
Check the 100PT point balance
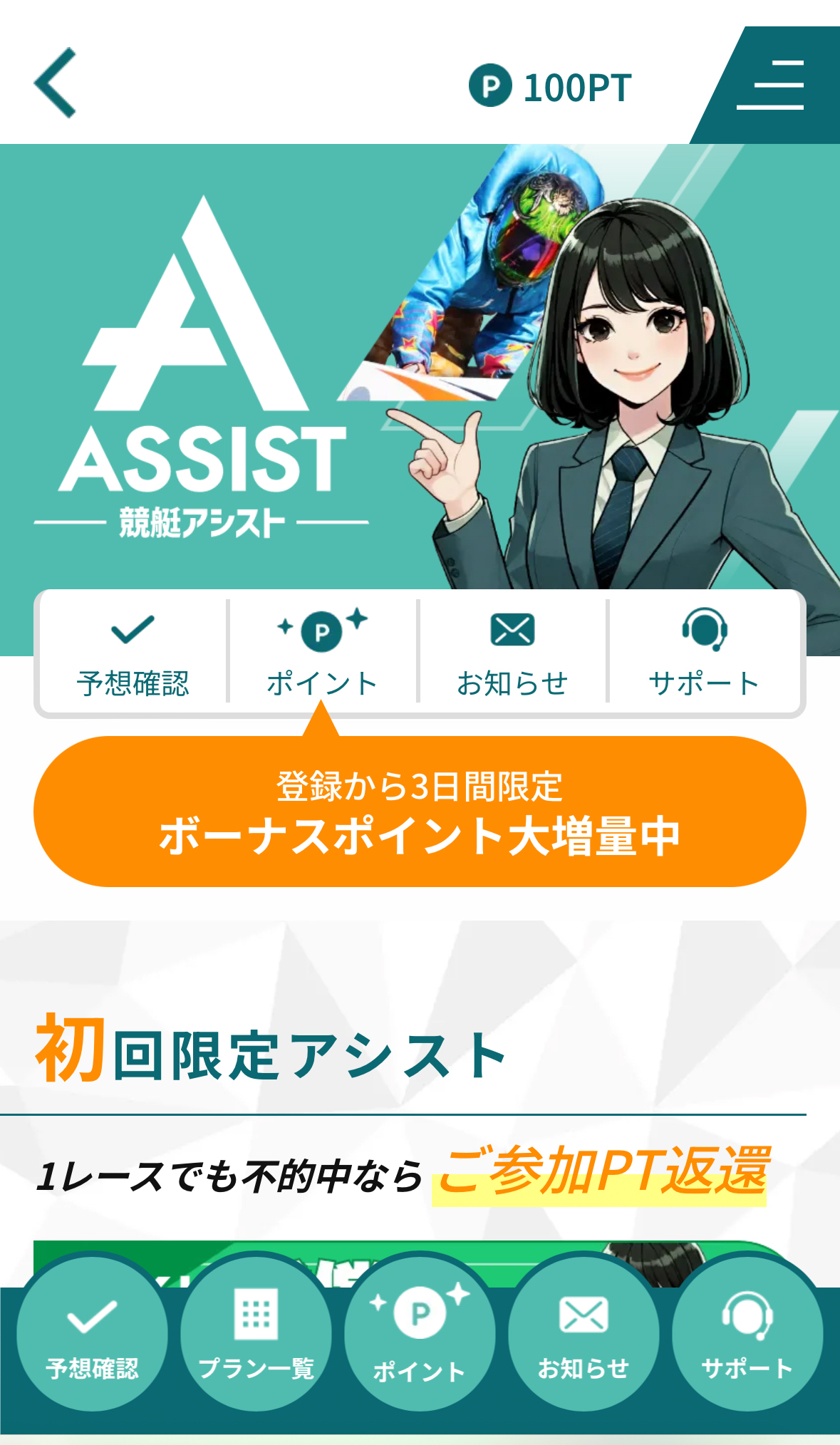point(550,87)
